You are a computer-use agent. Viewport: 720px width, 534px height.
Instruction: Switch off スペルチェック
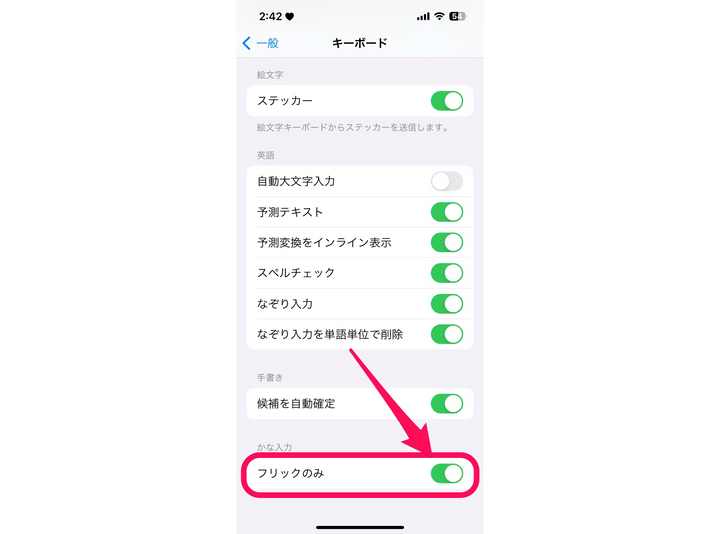coord(446,273)
